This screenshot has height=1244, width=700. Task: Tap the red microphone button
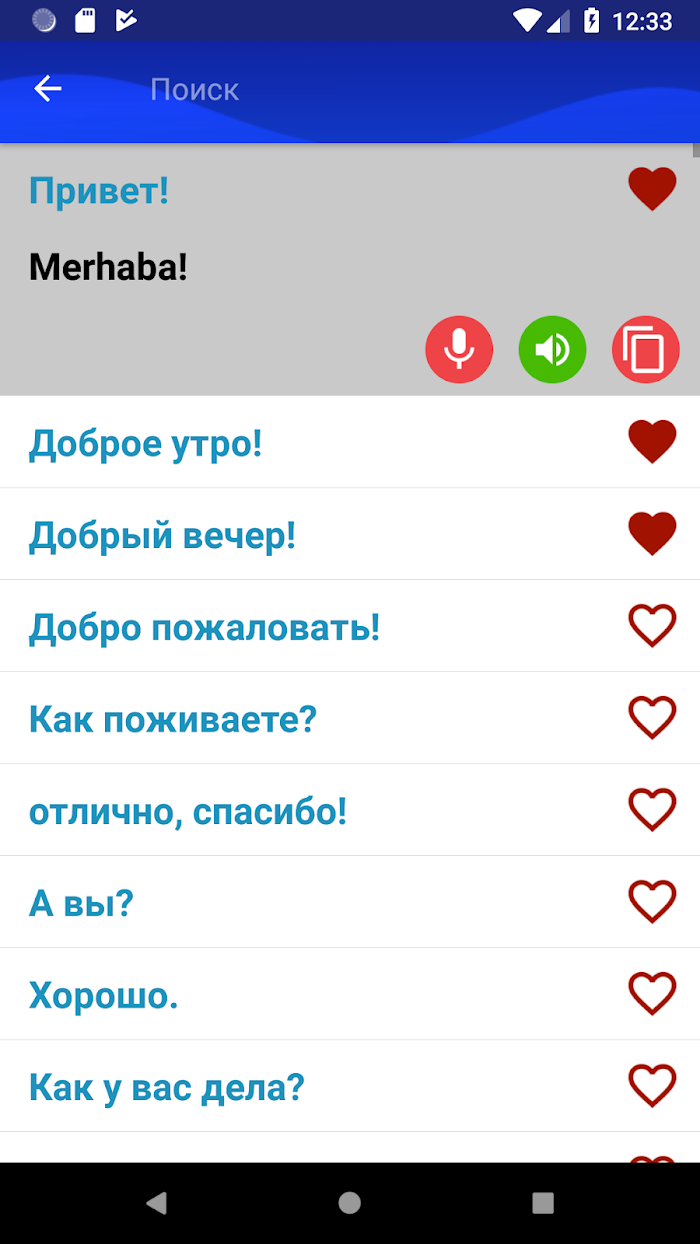tap(459, 349)
